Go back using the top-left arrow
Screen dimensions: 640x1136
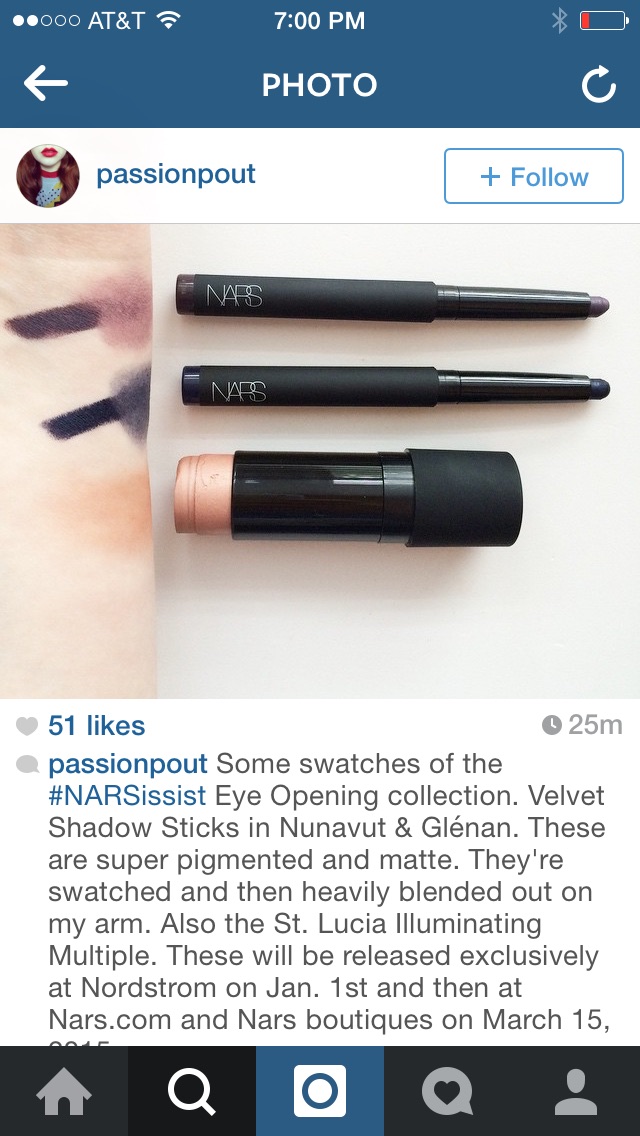point(45,85)
